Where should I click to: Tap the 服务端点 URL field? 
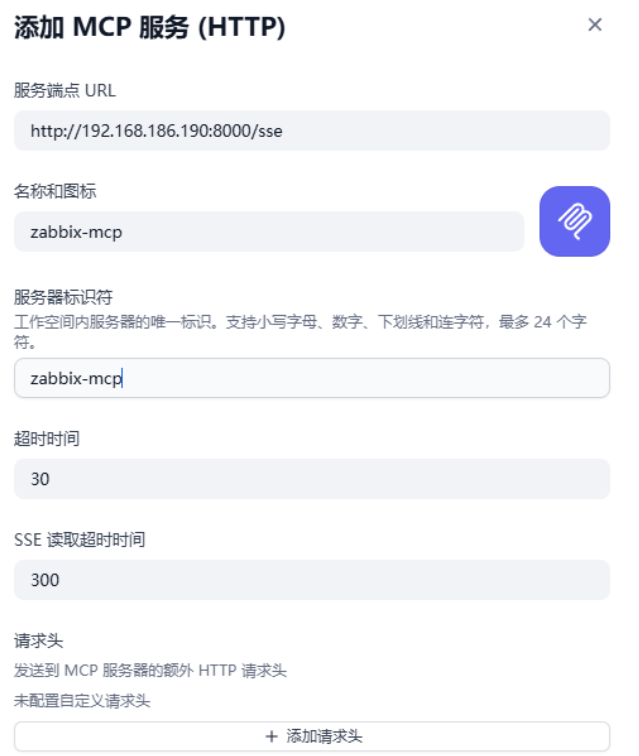tap(311, 131)
